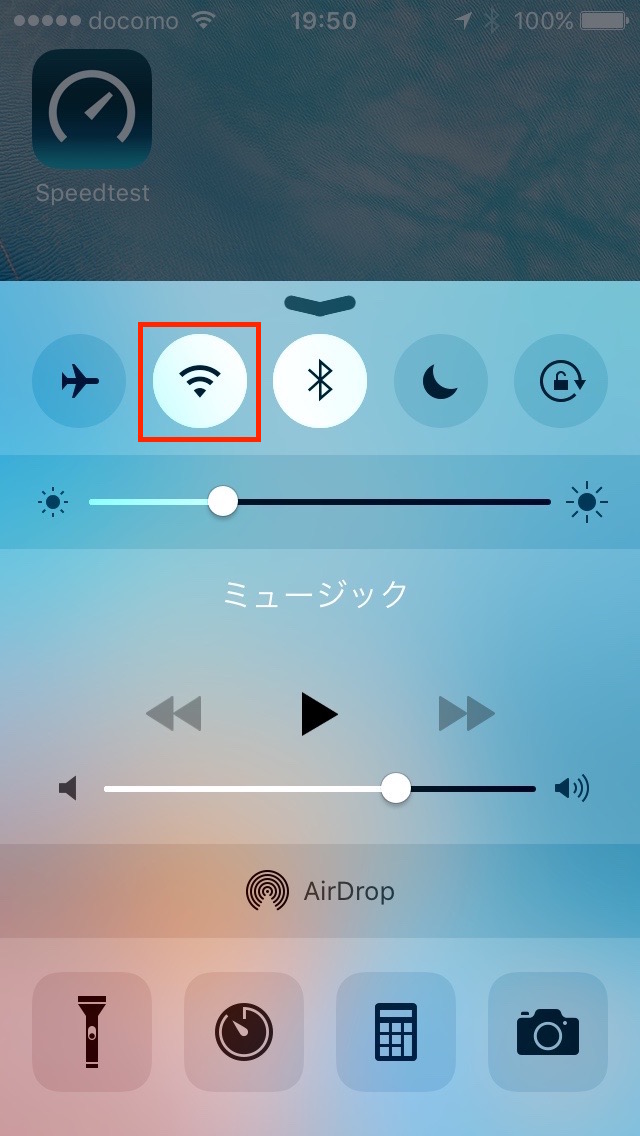Toggle portrait orientation lock
Viewport: 640px width, 1136px height.
561,381
